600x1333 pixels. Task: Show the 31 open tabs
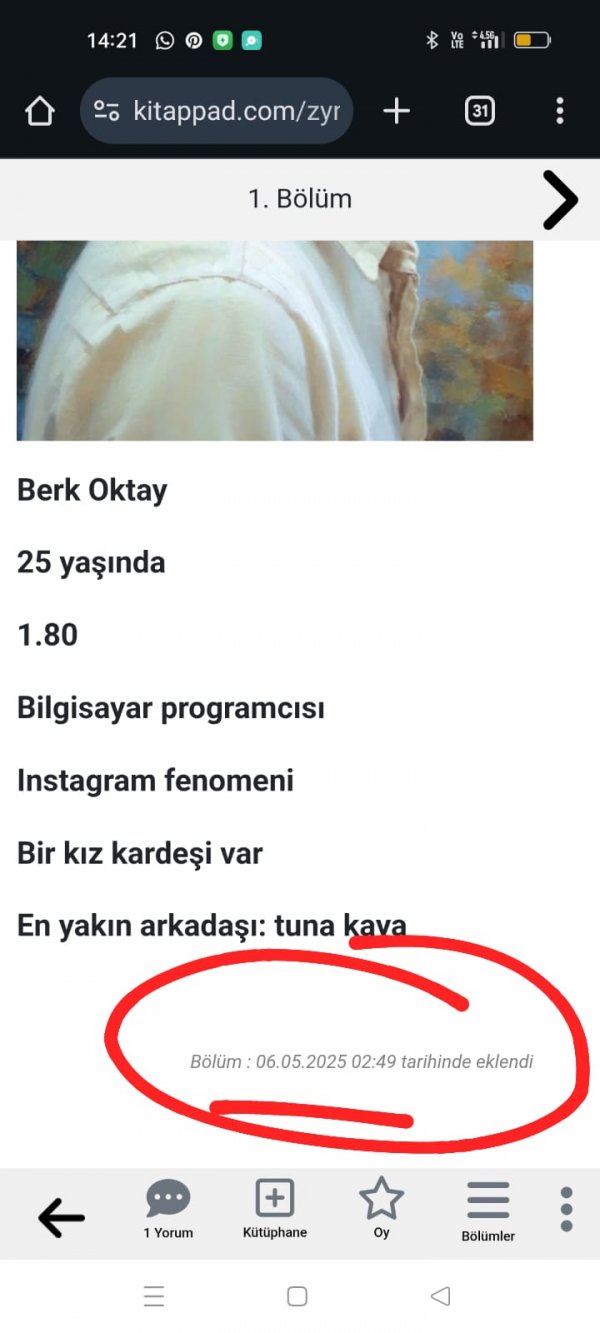click(x=480, y=111)
